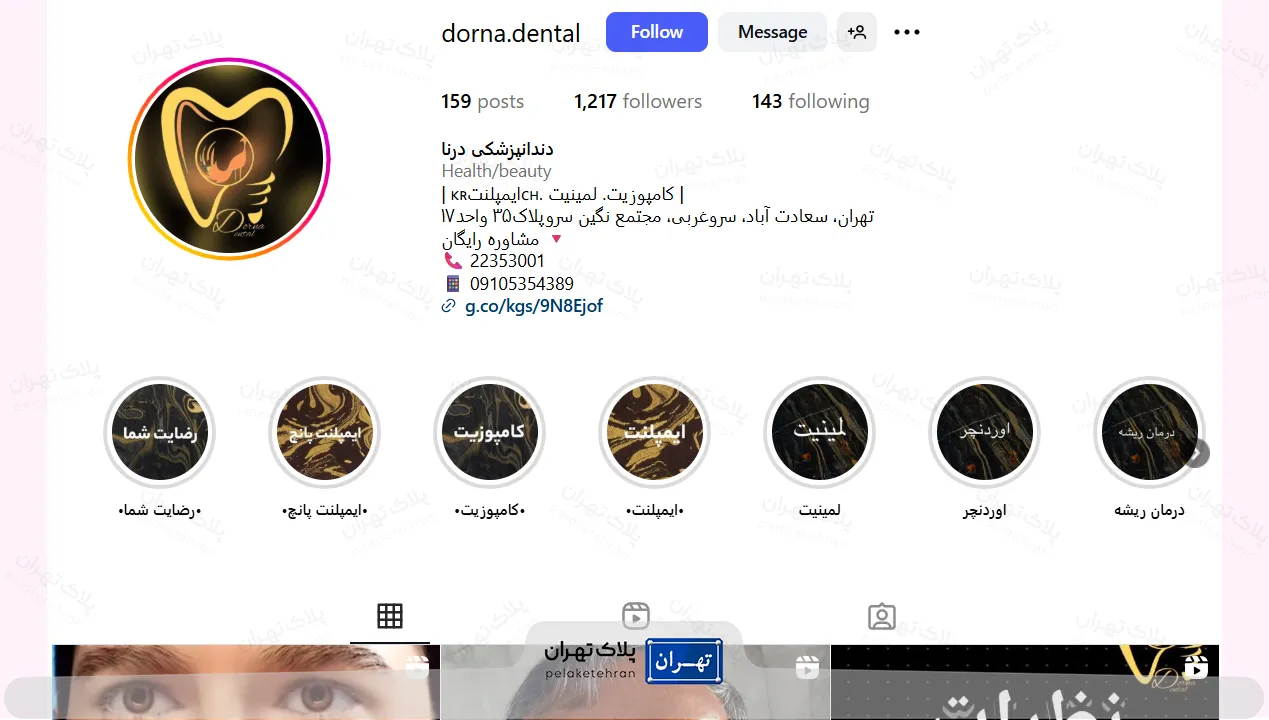Message dorna.dental
The image size is (1269, 720).
772,32
